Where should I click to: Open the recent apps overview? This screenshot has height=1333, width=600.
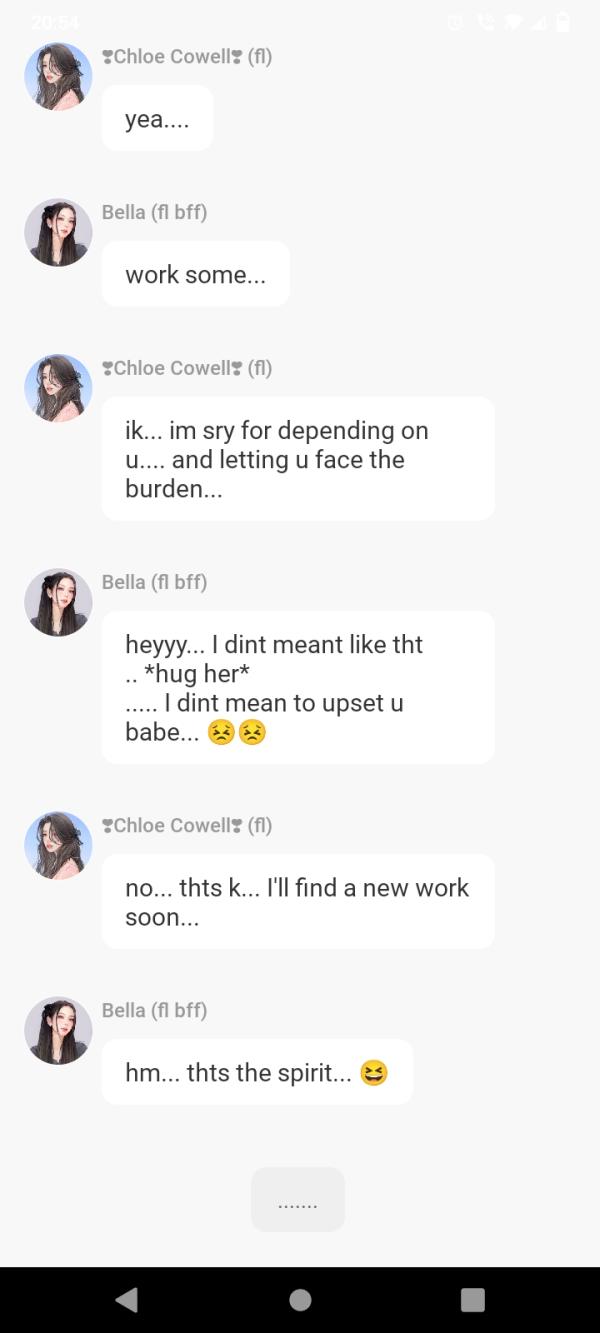[x=472, y=1299]
